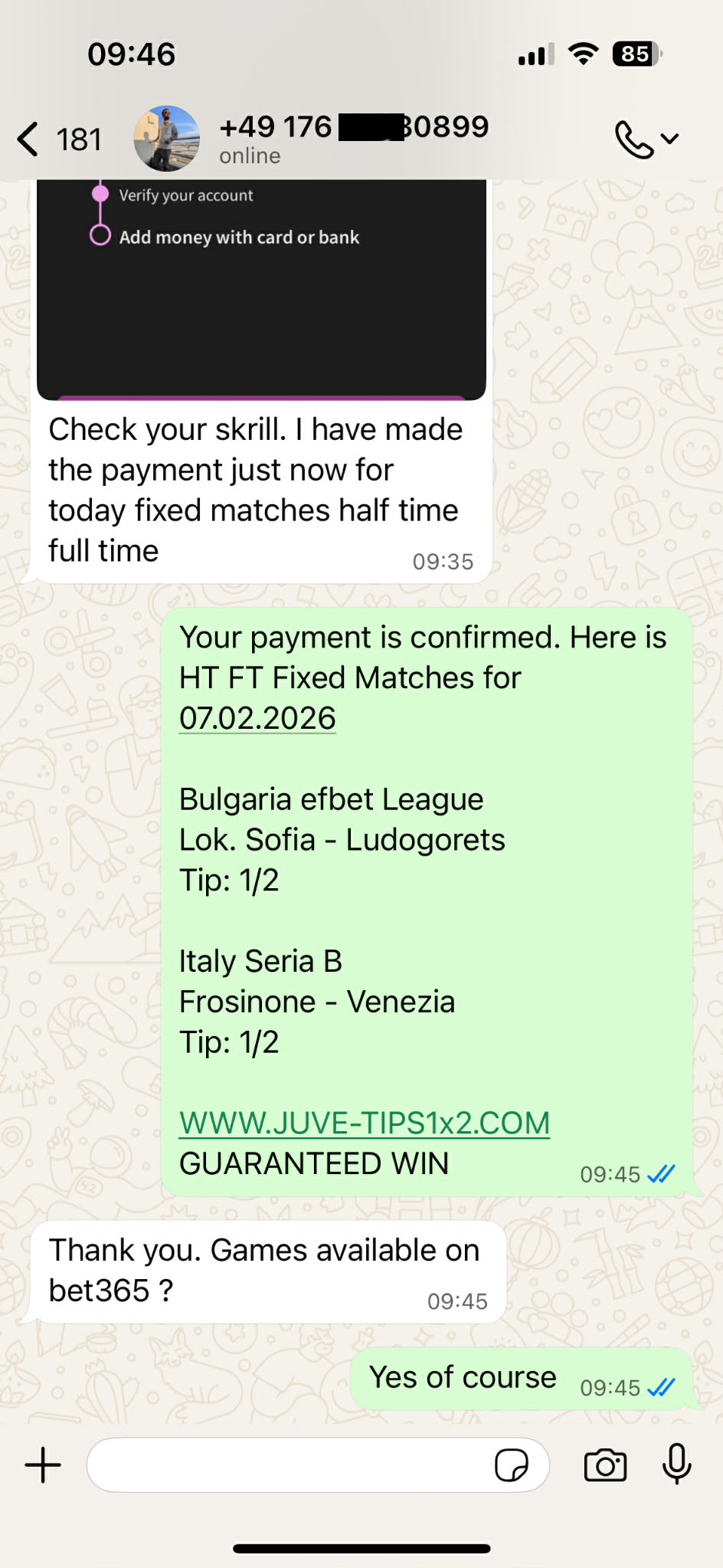Tap the 'online' status under the phone number
The image size is (723, 1568).
(x=248, y=156)
